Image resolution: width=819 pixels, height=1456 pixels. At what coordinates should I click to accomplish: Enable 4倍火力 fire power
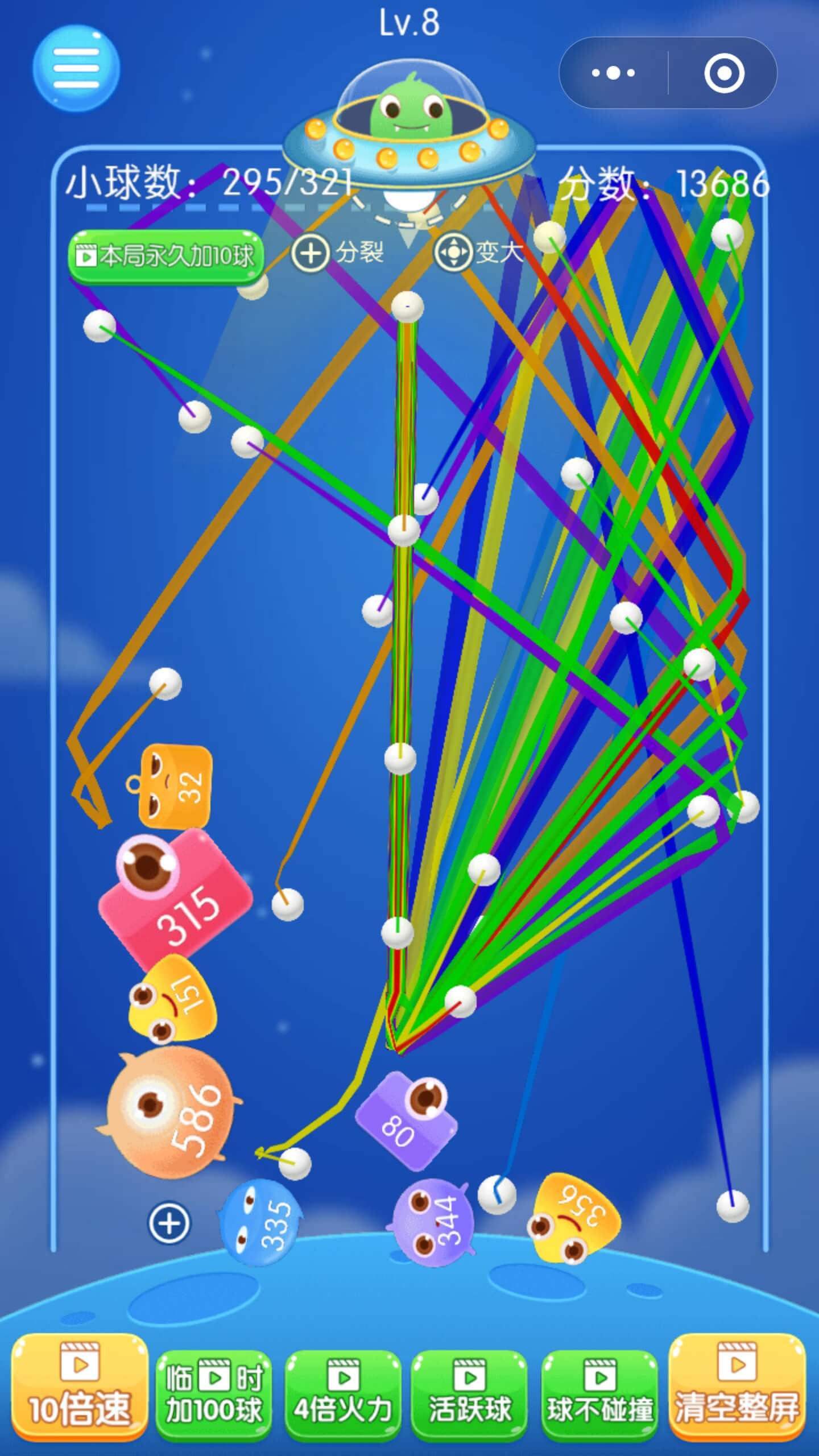[x=343, y=1393]
